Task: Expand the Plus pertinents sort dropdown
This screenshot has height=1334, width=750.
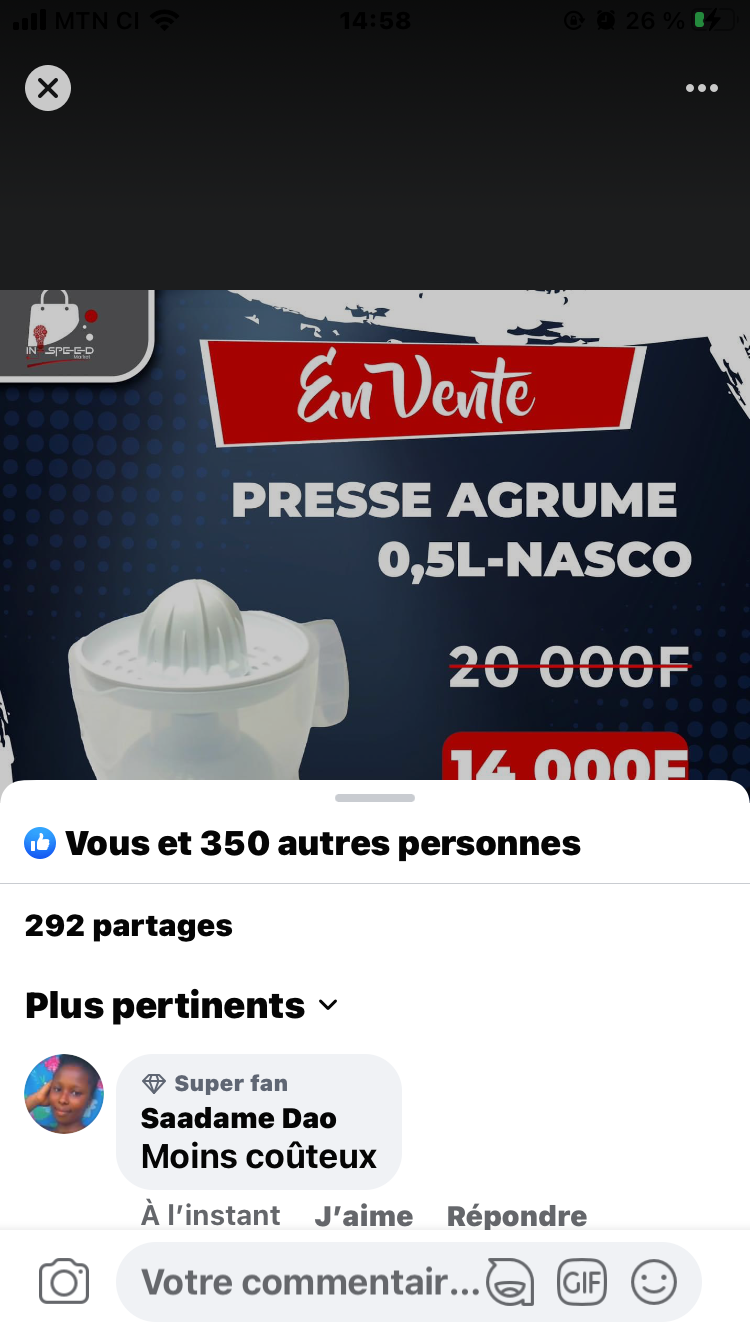Action: click(x=182, y=1005)
